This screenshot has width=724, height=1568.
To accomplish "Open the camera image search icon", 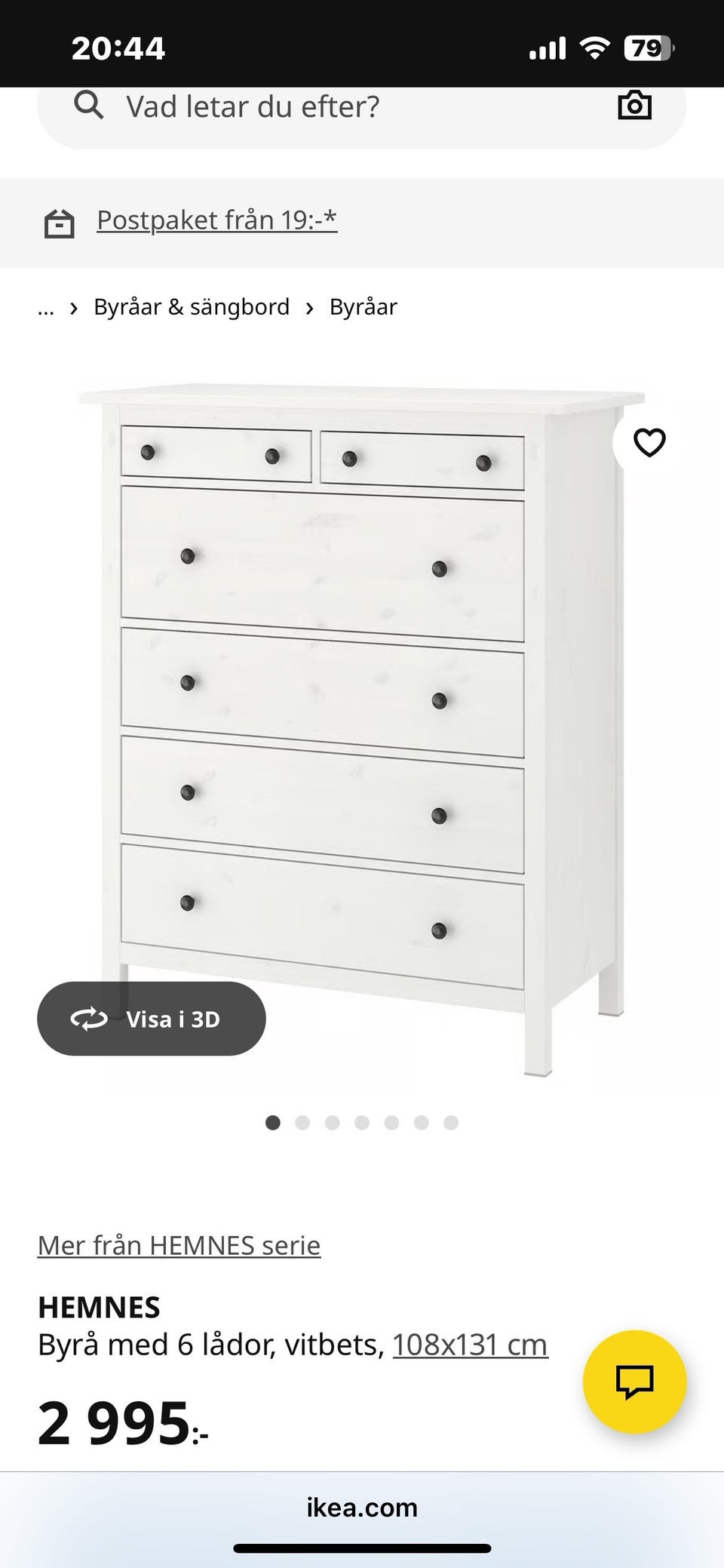I will (634, 106).
